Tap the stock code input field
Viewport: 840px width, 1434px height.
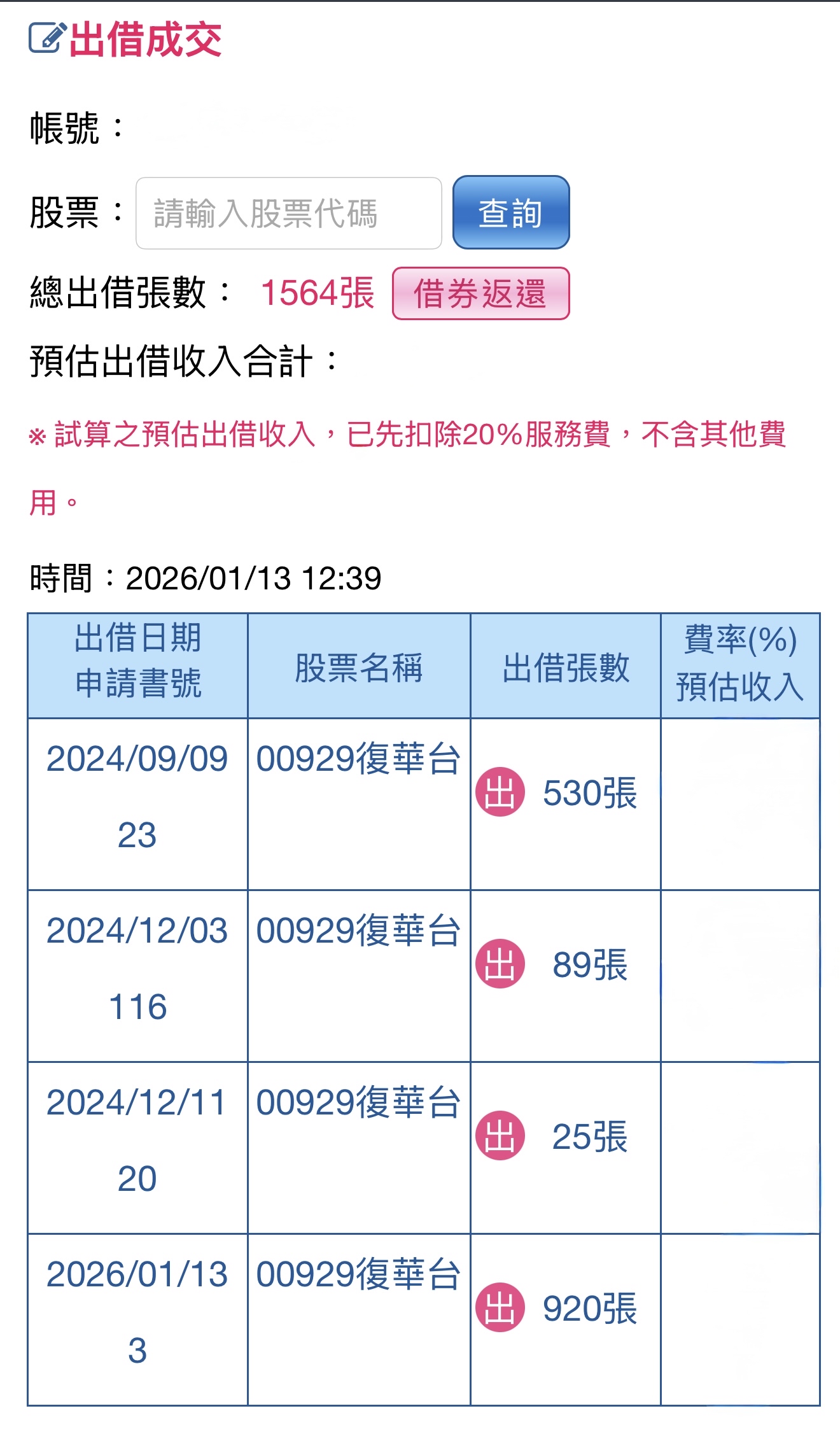pos(288,213)
